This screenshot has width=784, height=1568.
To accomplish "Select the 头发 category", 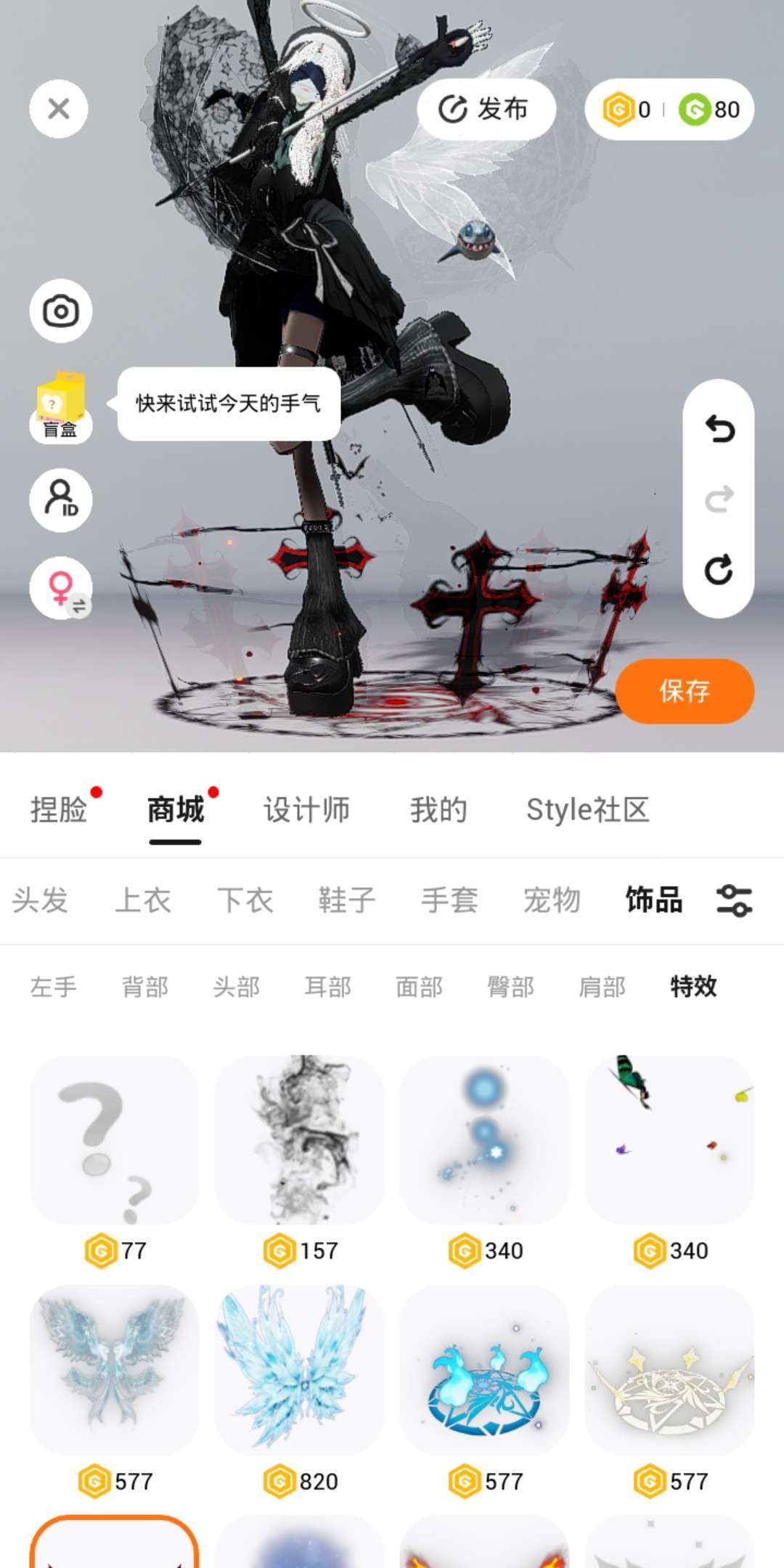I will 41,901.
